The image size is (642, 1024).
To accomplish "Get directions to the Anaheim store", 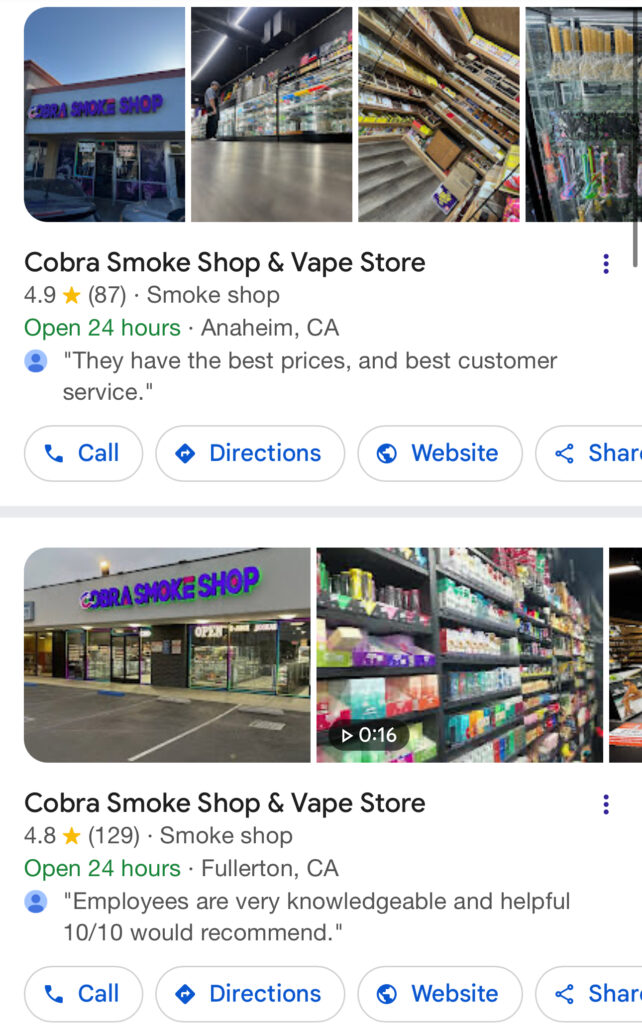I will pos(250,453).
